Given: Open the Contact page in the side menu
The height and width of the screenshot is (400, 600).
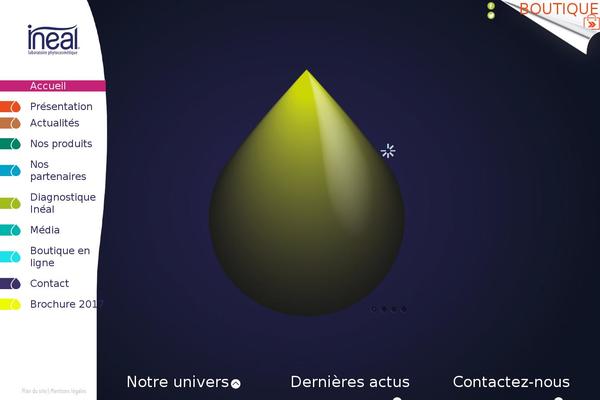Looking at the screenshot, I should [49, 284].
